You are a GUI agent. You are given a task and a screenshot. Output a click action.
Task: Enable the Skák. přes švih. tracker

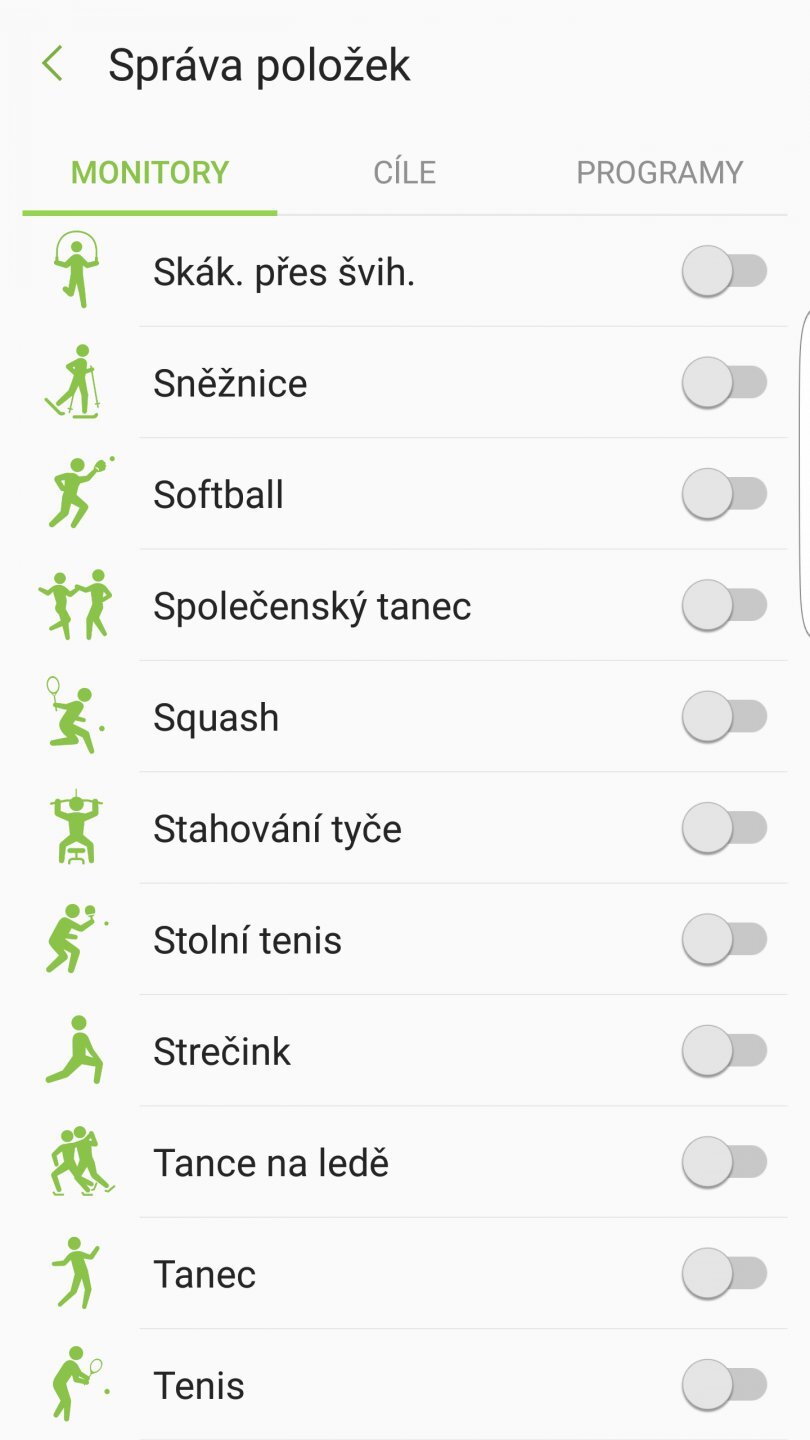(x=723, y=271)
